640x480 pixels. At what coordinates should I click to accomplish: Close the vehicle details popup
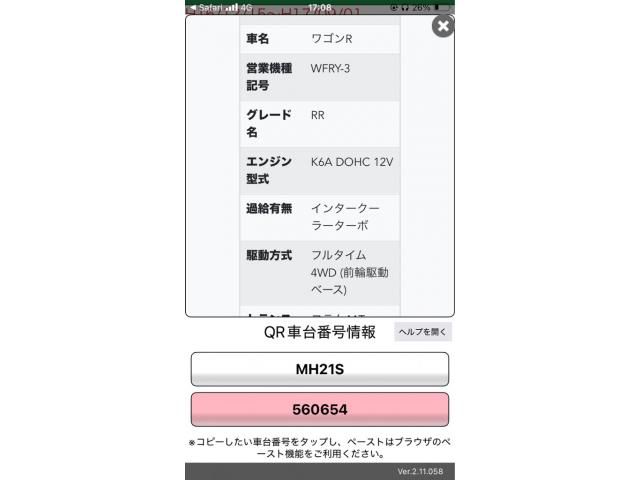(x=442, y=27)
